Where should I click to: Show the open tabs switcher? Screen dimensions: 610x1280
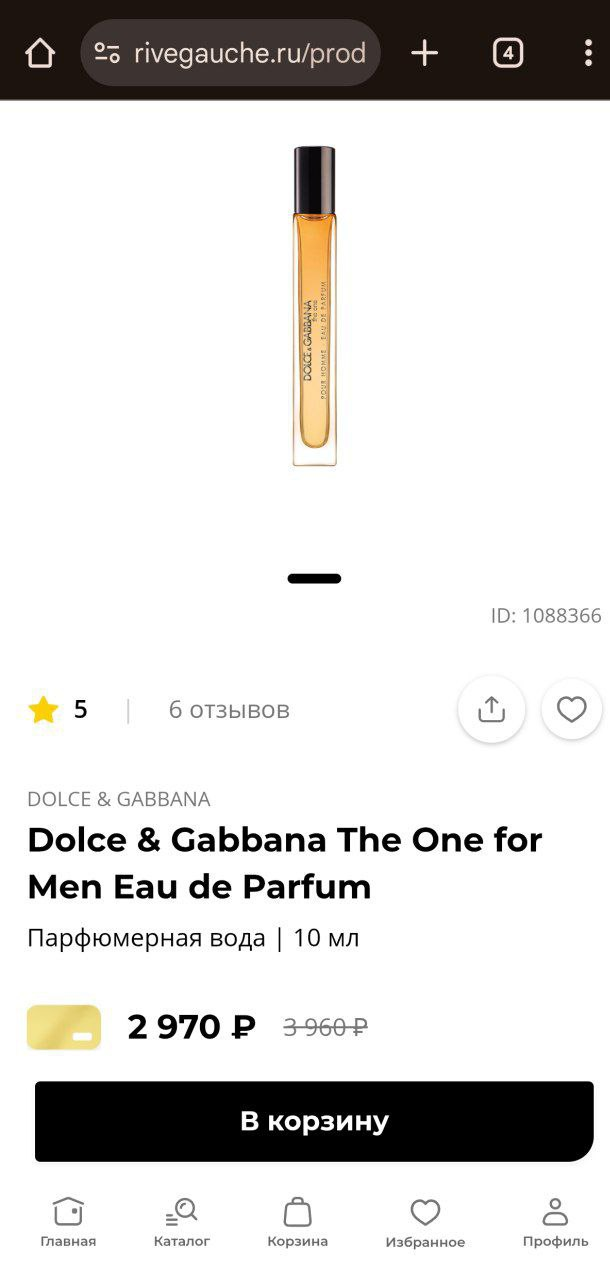pyautogui.click(x=508, y=53)
